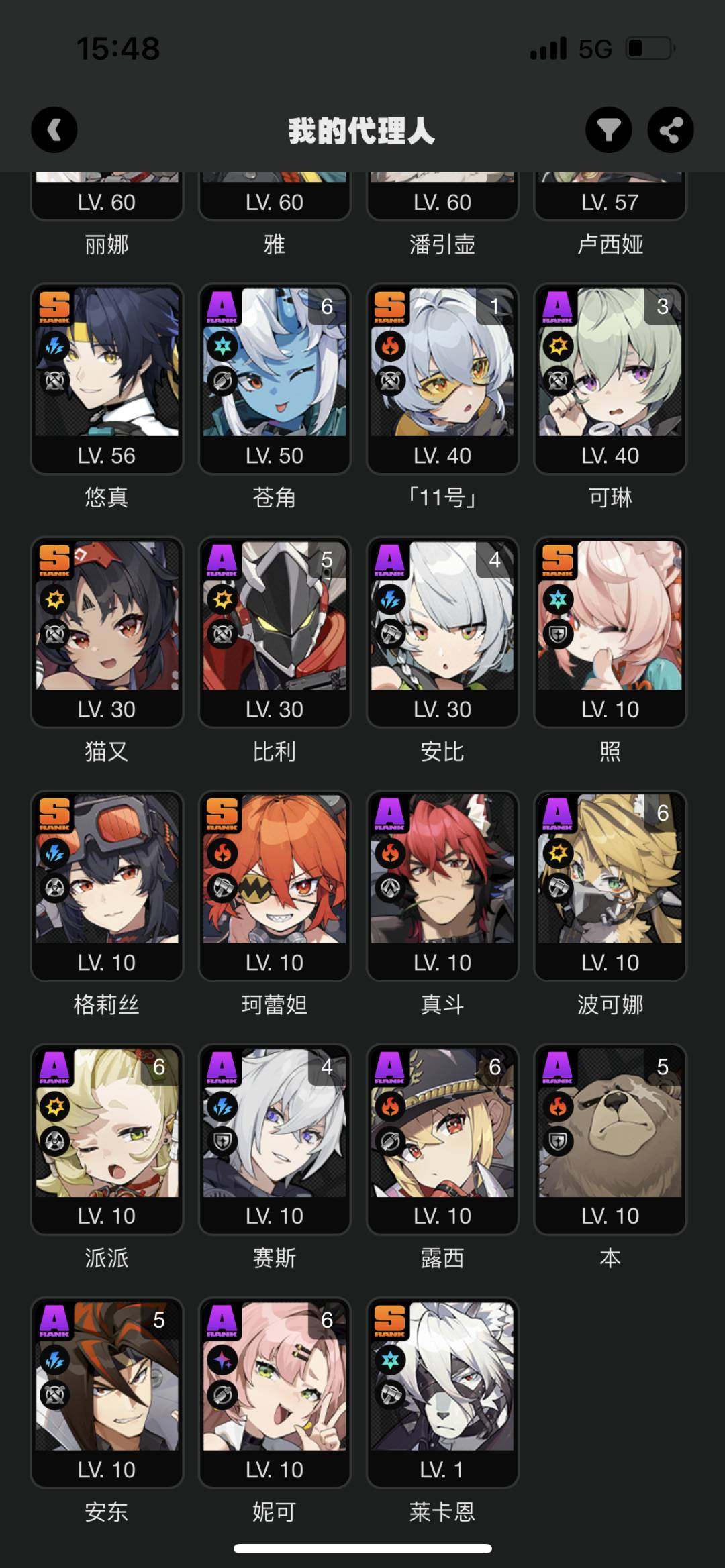Open the agent filter funnel
The height and width of the screenshot is (1568, 725).
(x=608, y=129)
